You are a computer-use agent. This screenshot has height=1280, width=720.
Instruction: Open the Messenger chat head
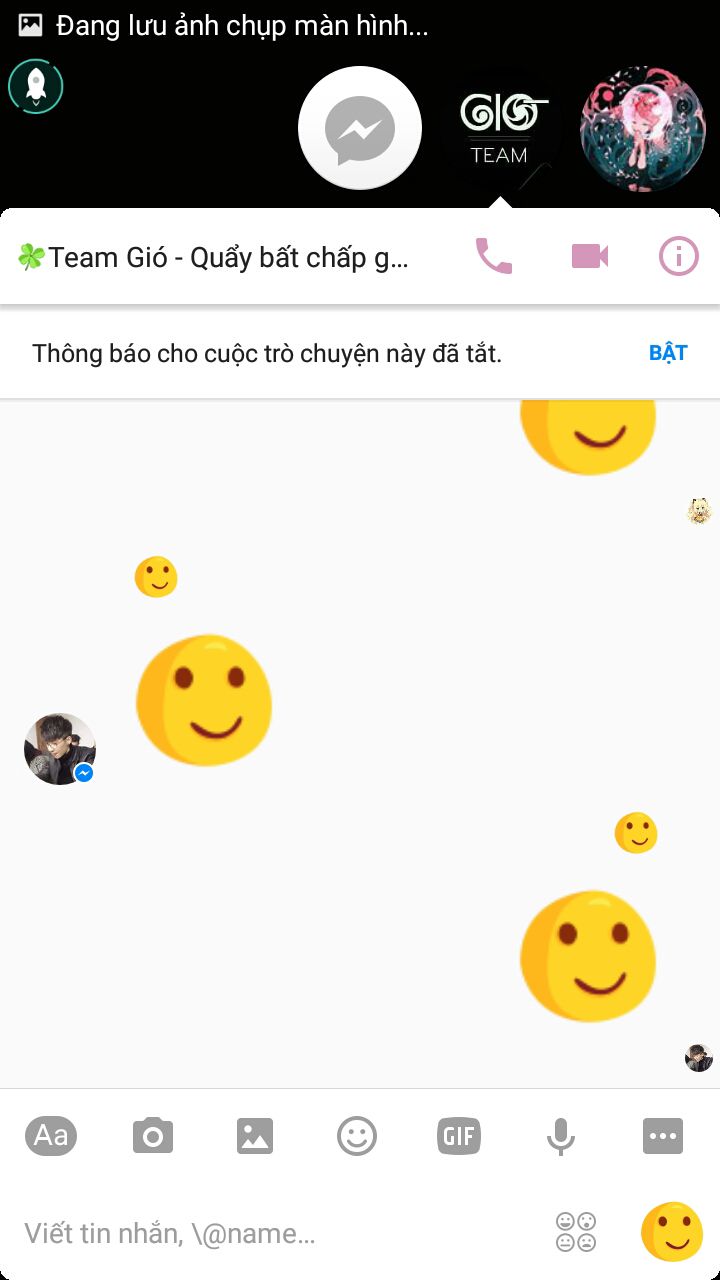coord(360,128)
